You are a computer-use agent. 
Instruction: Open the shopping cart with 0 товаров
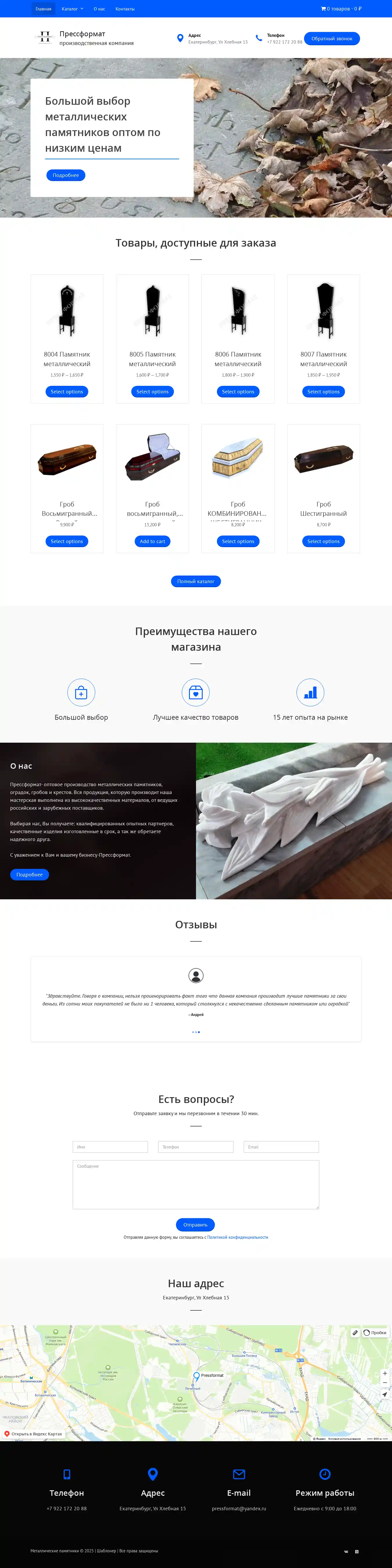(x=341, y=9)
